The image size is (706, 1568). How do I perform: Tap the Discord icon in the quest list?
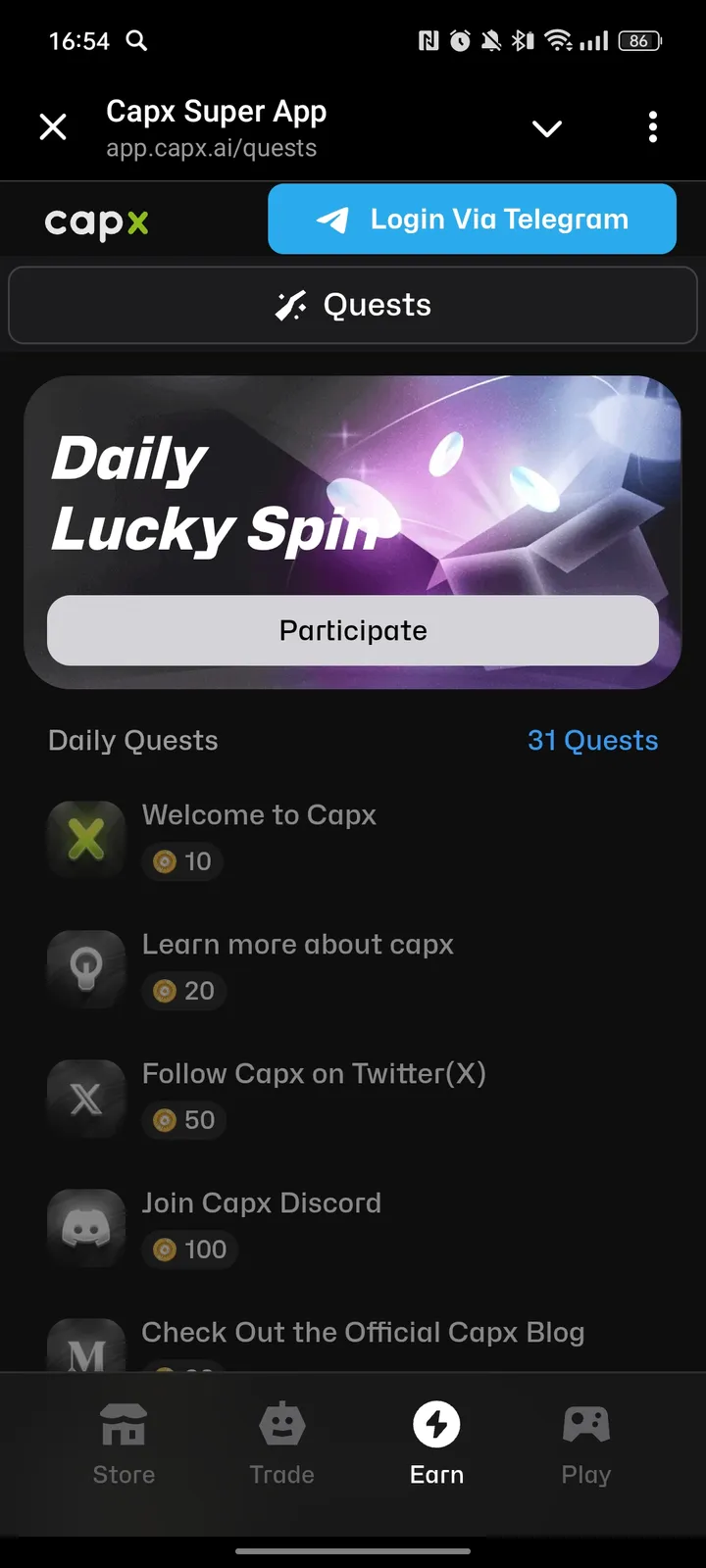86,1228
